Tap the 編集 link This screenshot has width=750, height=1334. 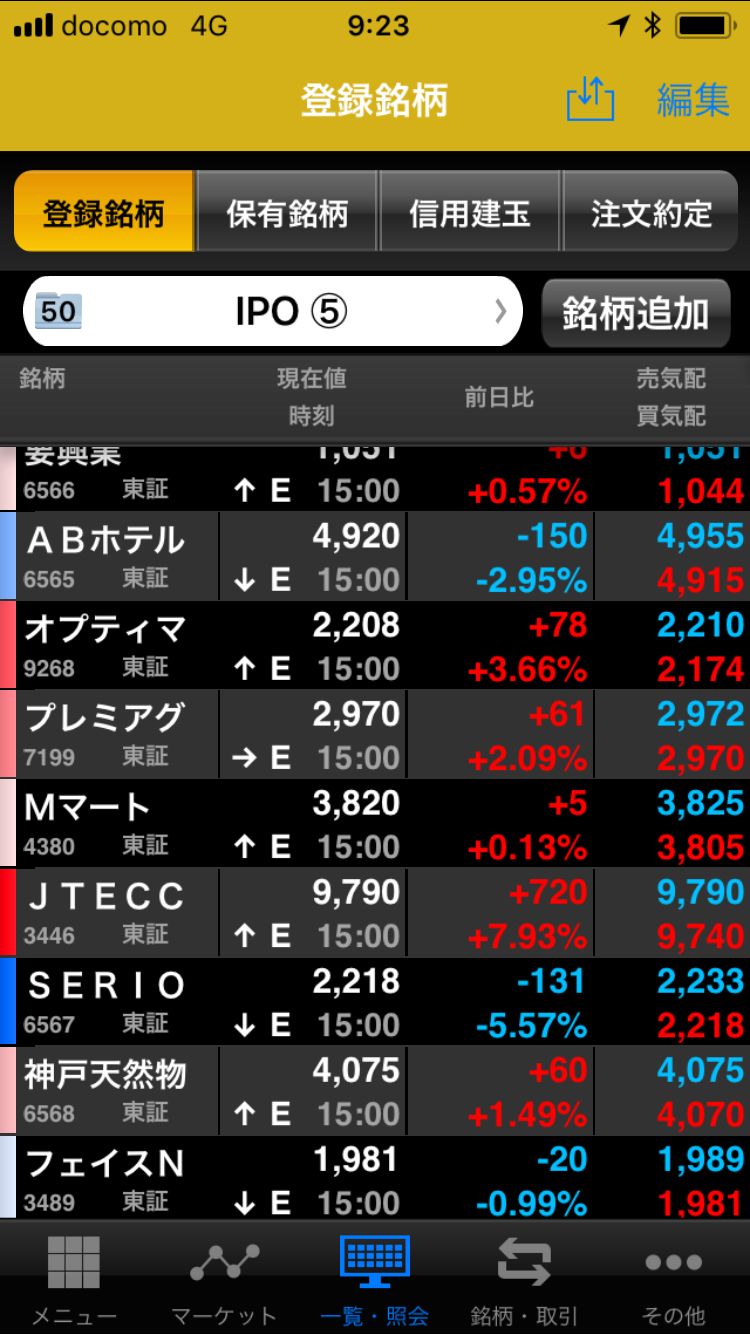click(x=693, y=101)
